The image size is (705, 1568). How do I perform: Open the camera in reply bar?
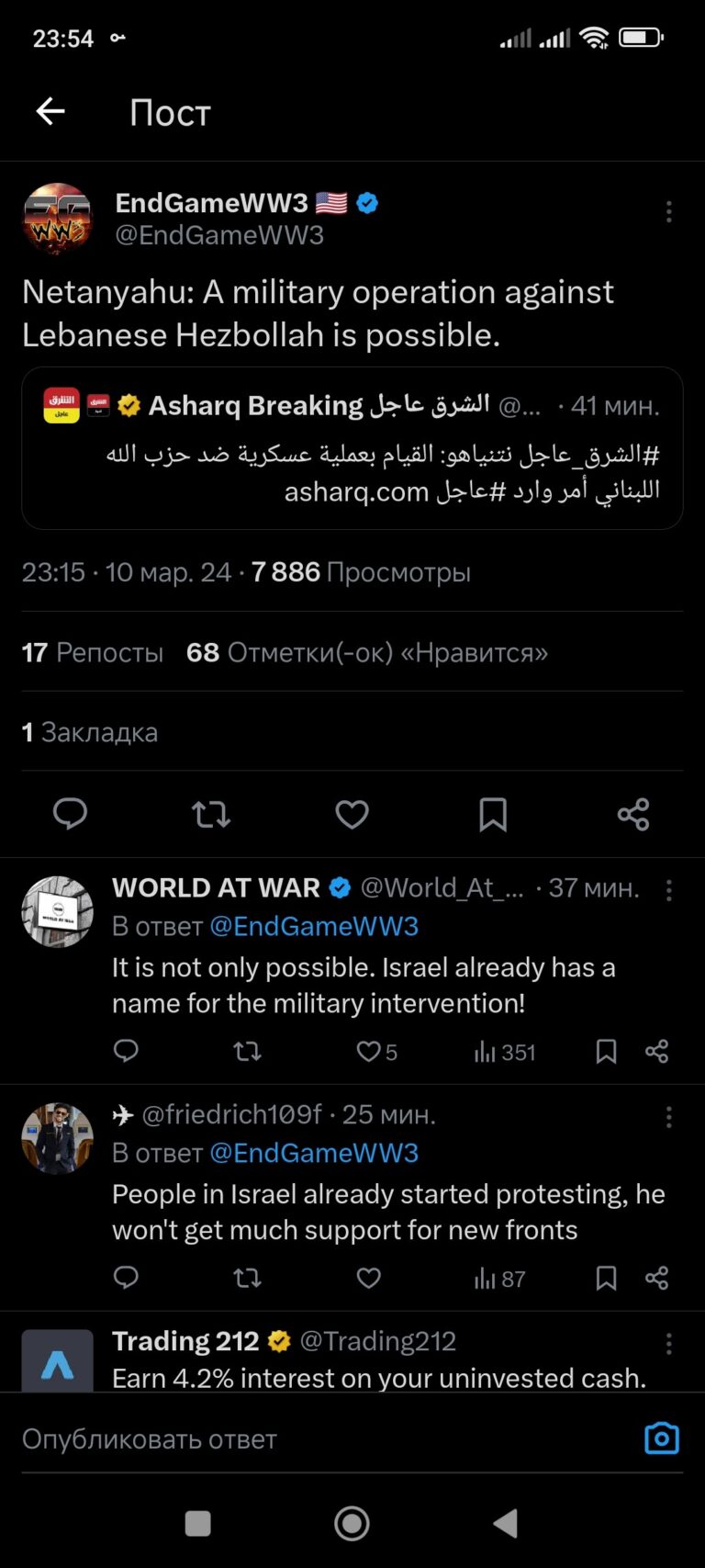[x=662, y=1438]
